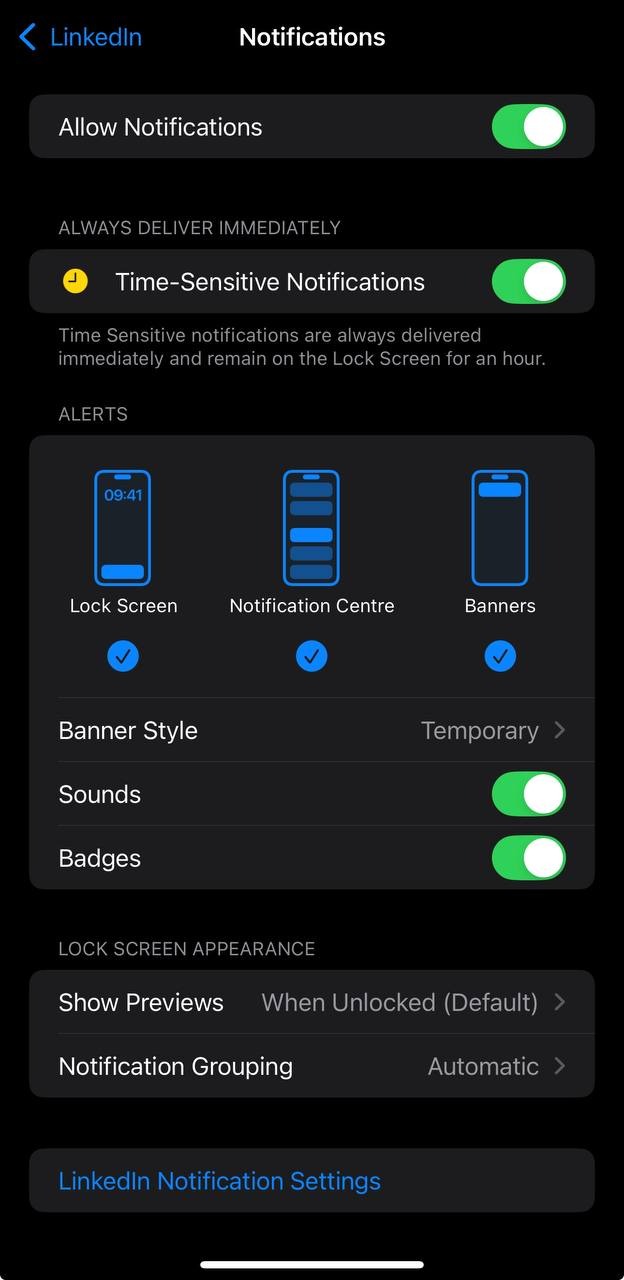The height and width of the screenshot is (1280, 624).
Task: Disable Time-Sensitive Notifications switch
Action: tap(528, 282)
